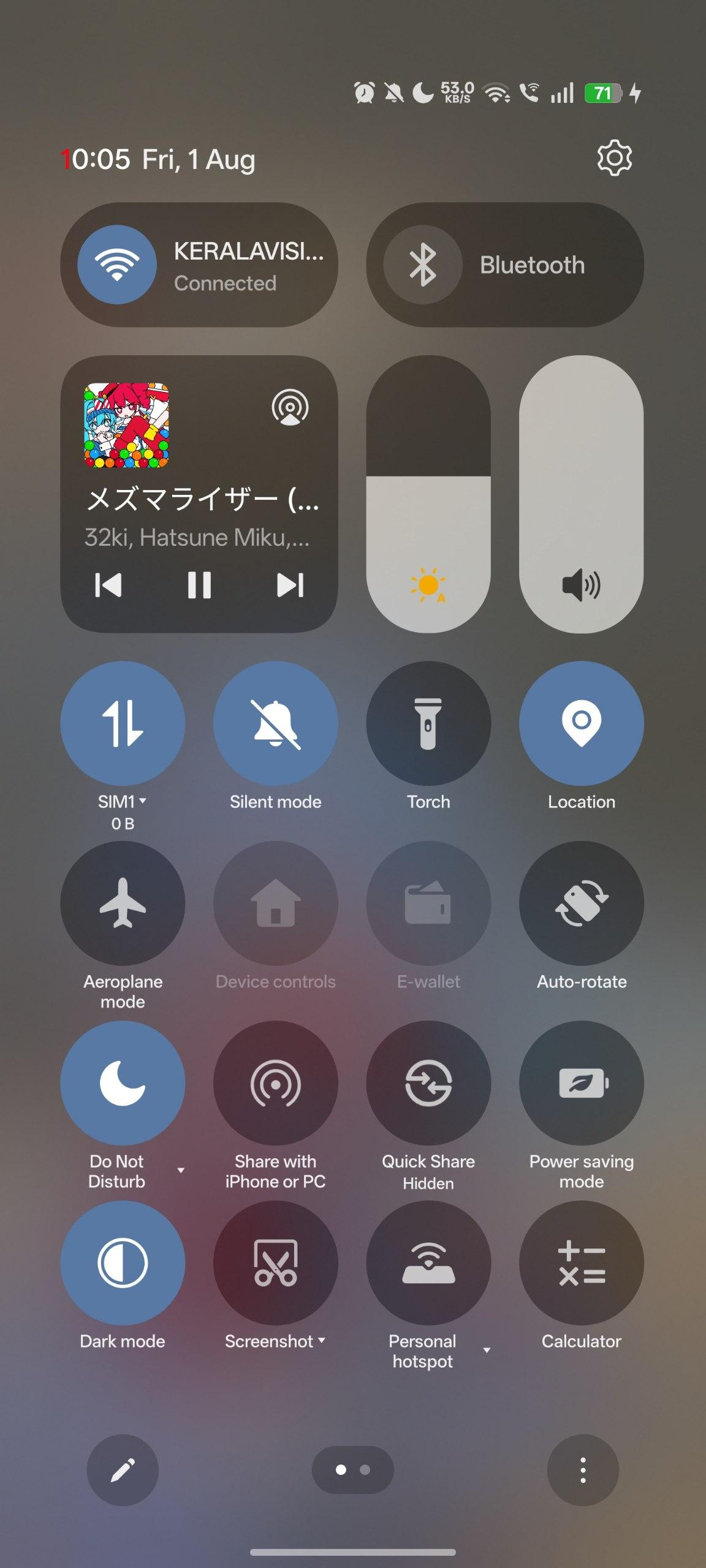The width and height of the screenshot is (706, 1568).
Task: Edit quick settings tiles with pencil
Action: tap(123, 1470)
